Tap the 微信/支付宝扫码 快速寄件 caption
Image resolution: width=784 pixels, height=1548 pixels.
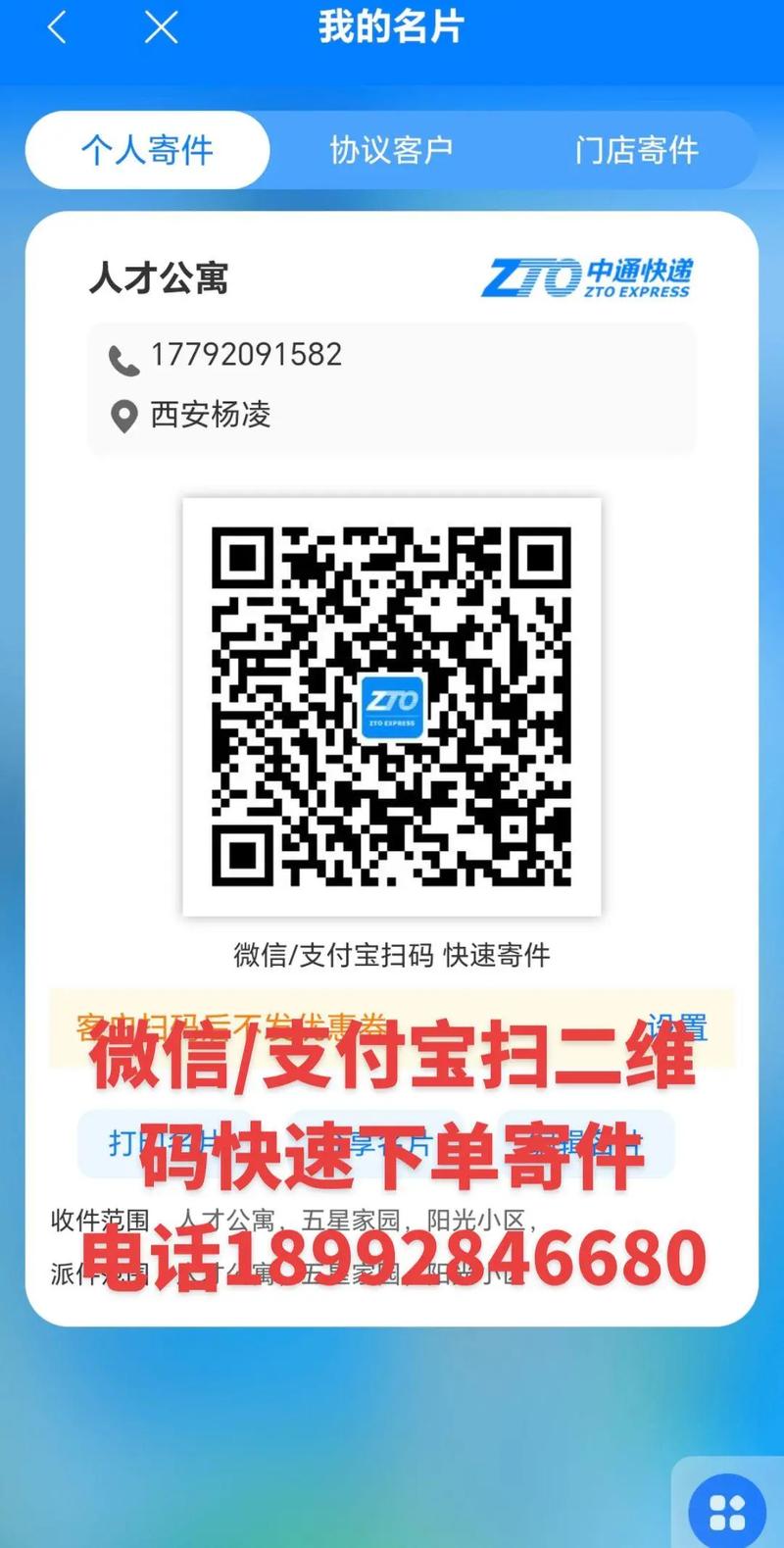(392, 954)
